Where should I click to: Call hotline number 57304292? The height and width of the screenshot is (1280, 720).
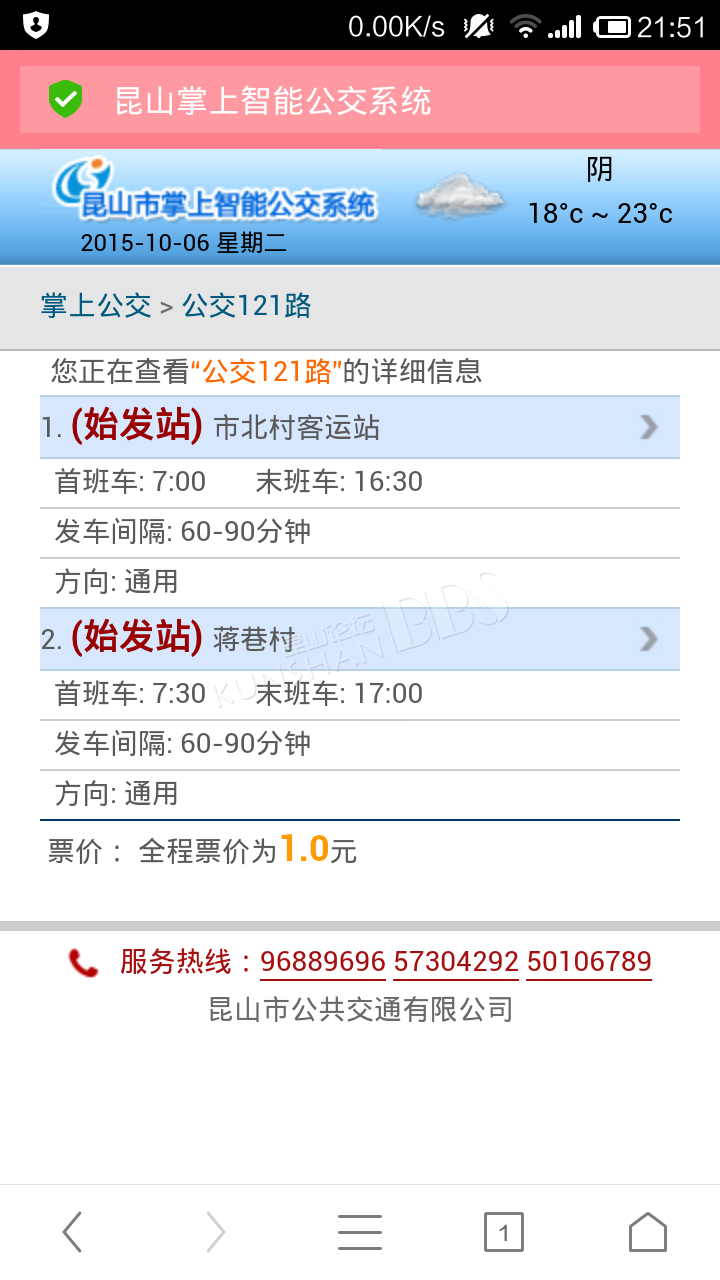(456, 962)
